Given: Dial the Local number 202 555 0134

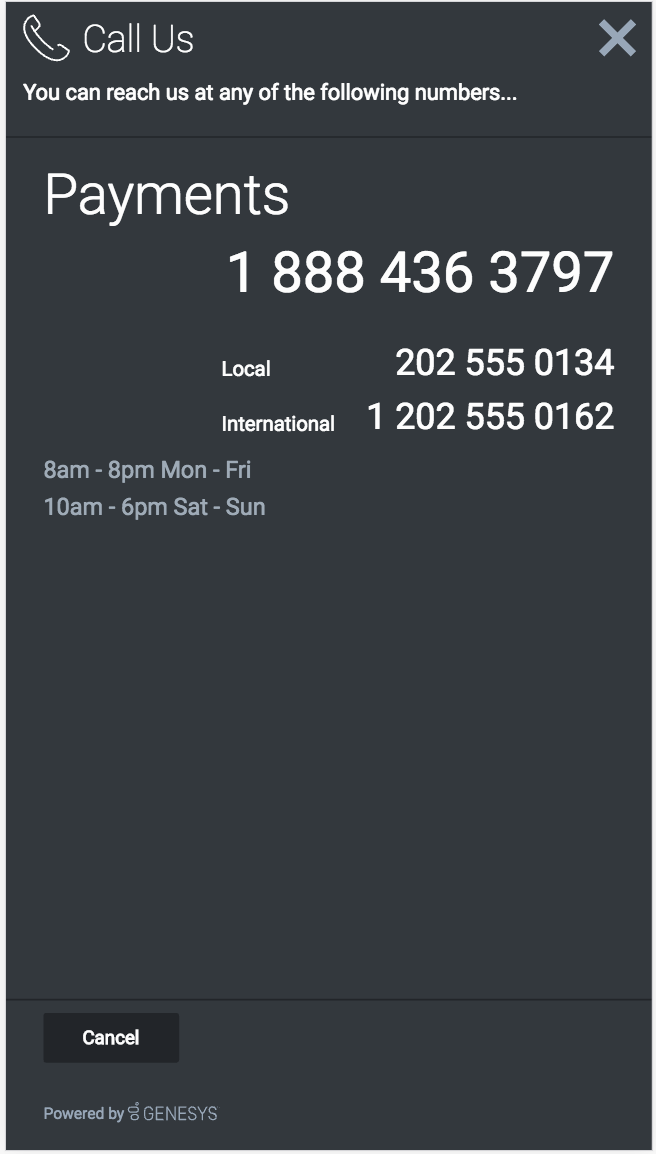Looking at the screenshot, I should tap(504, 363).
